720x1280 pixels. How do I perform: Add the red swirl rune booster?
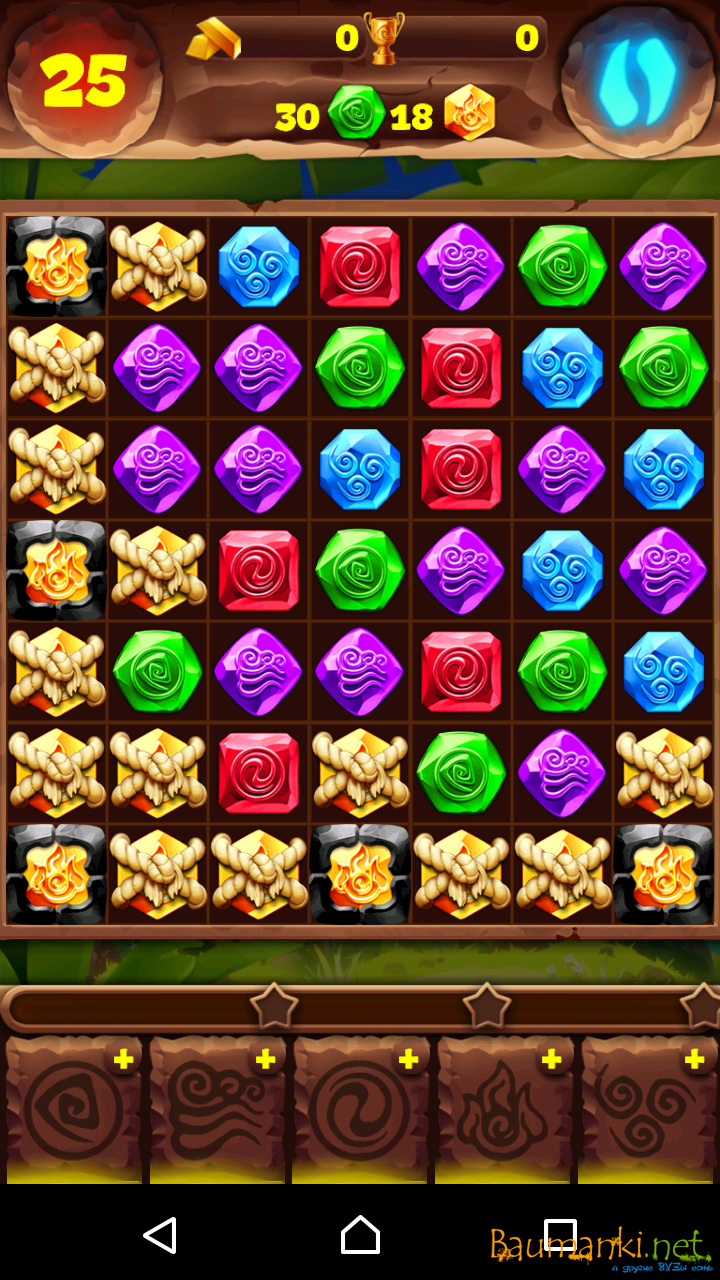(408, 1060)
